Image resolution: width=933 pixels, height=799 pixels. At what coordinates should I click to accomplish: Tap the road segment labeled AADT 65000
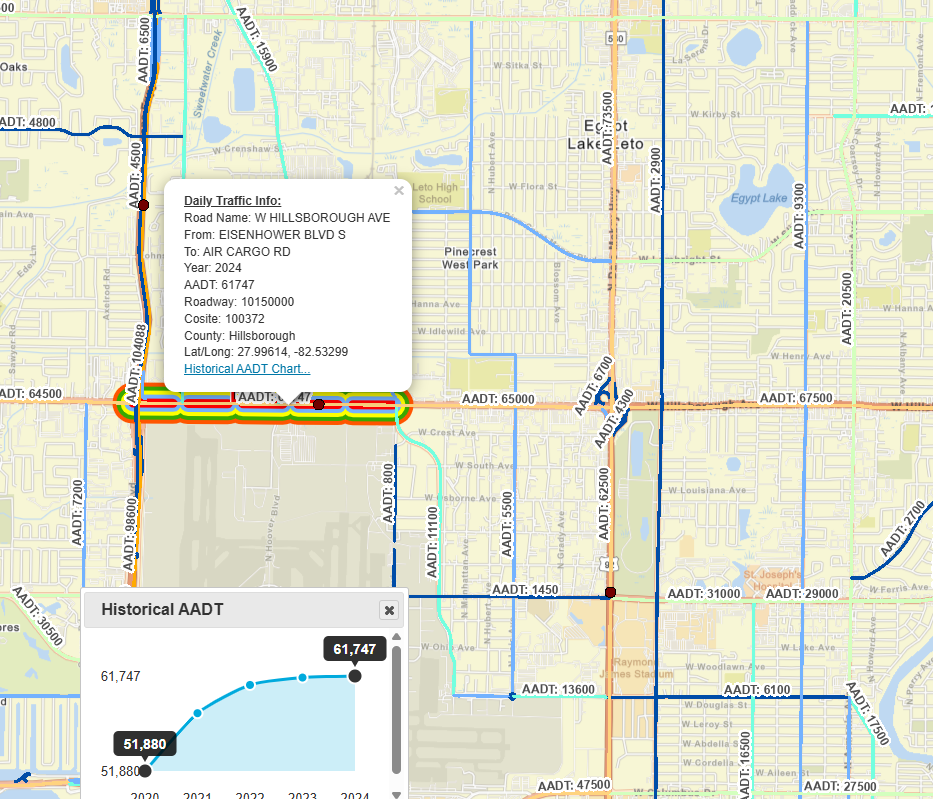tap(498, 406)
